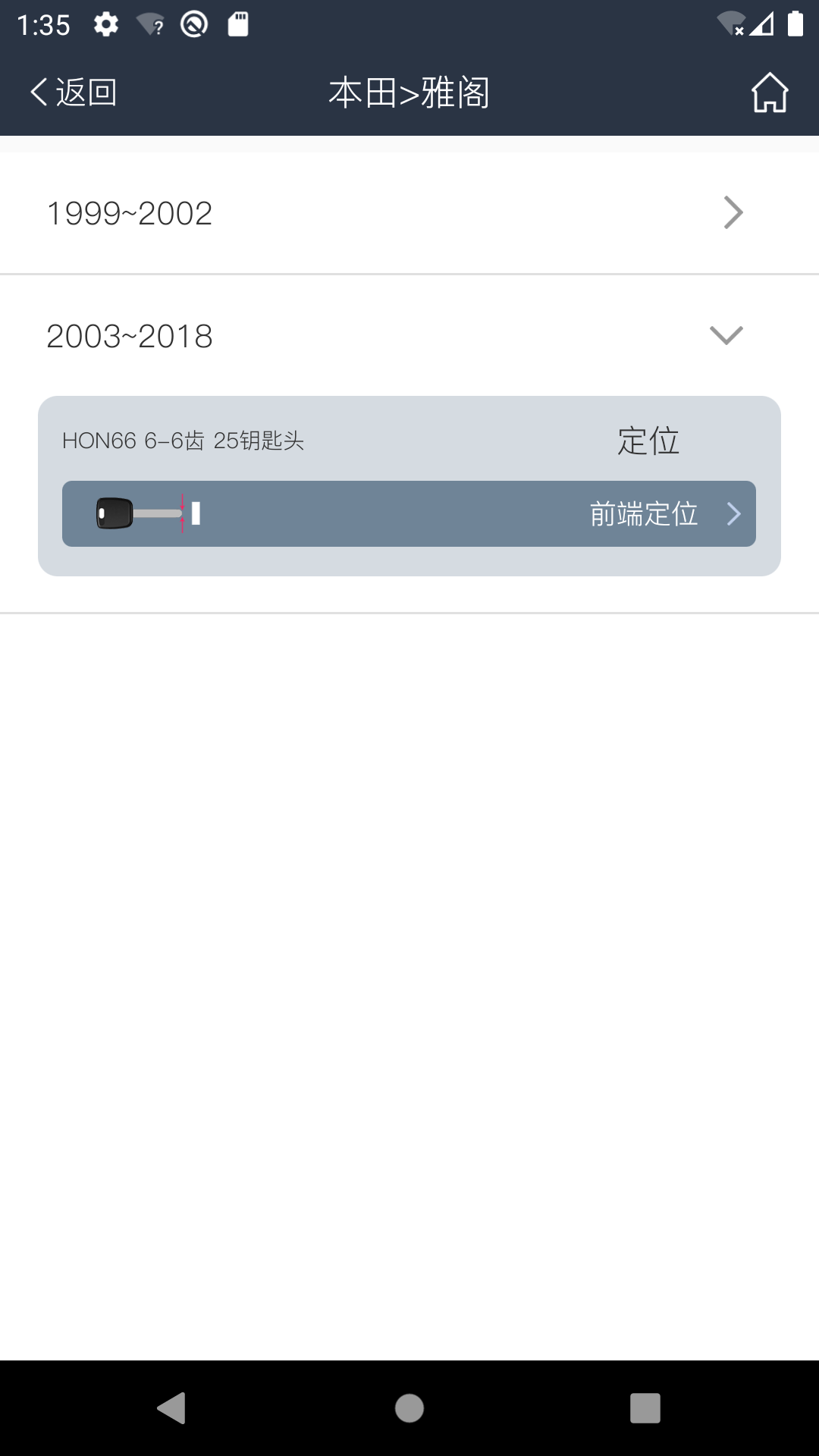The width and height of the screenshot is (819, 1456).
Task: Open 前端定位 via its right chevron
Action: click(x=734, y=515)
